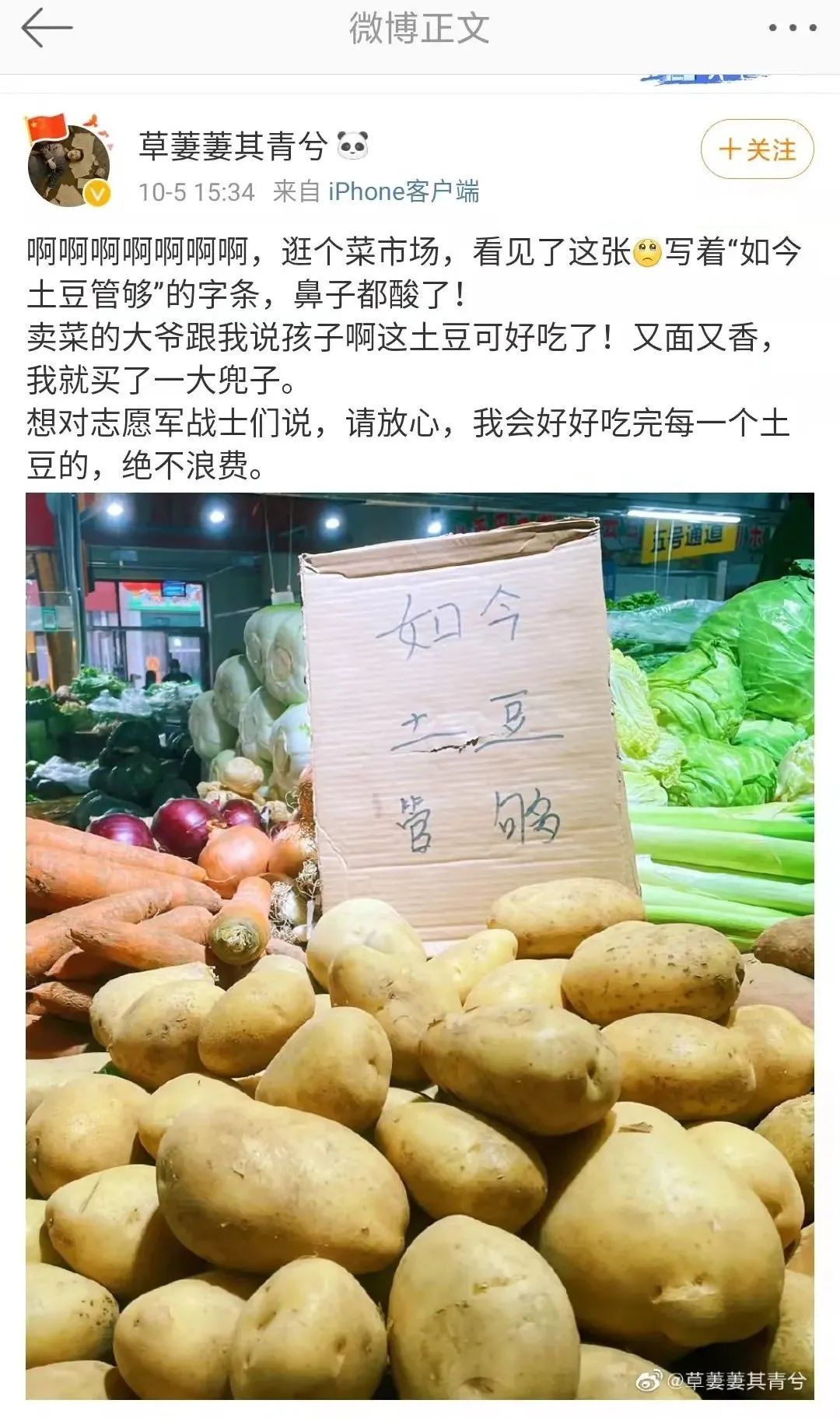Open the poster's profile avatar
The height and width of the screenshot is (1421, 840).
pyautogui.click(x=69, y=165)
